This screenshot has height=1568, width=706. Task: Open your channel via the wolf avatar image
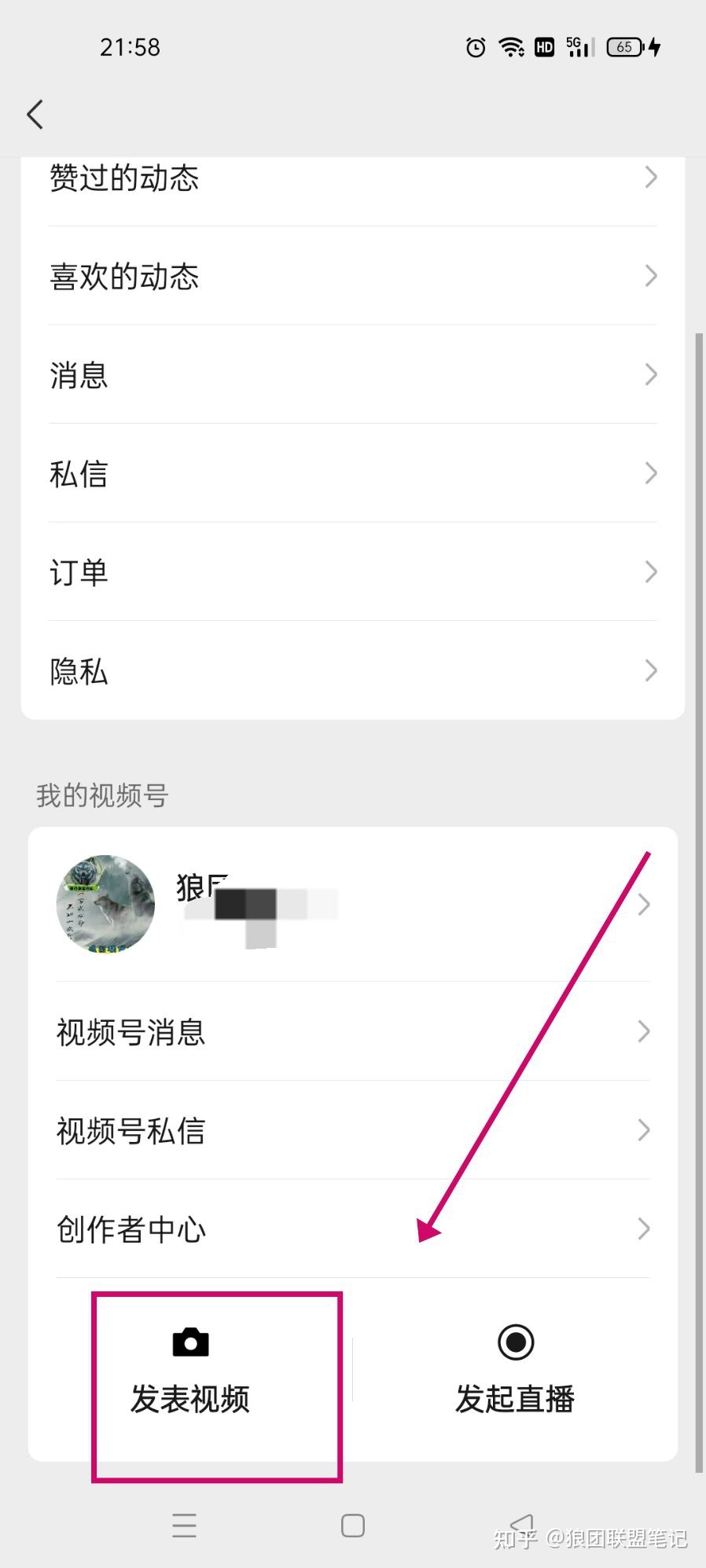pyautogui.click(x=105, y=904)
